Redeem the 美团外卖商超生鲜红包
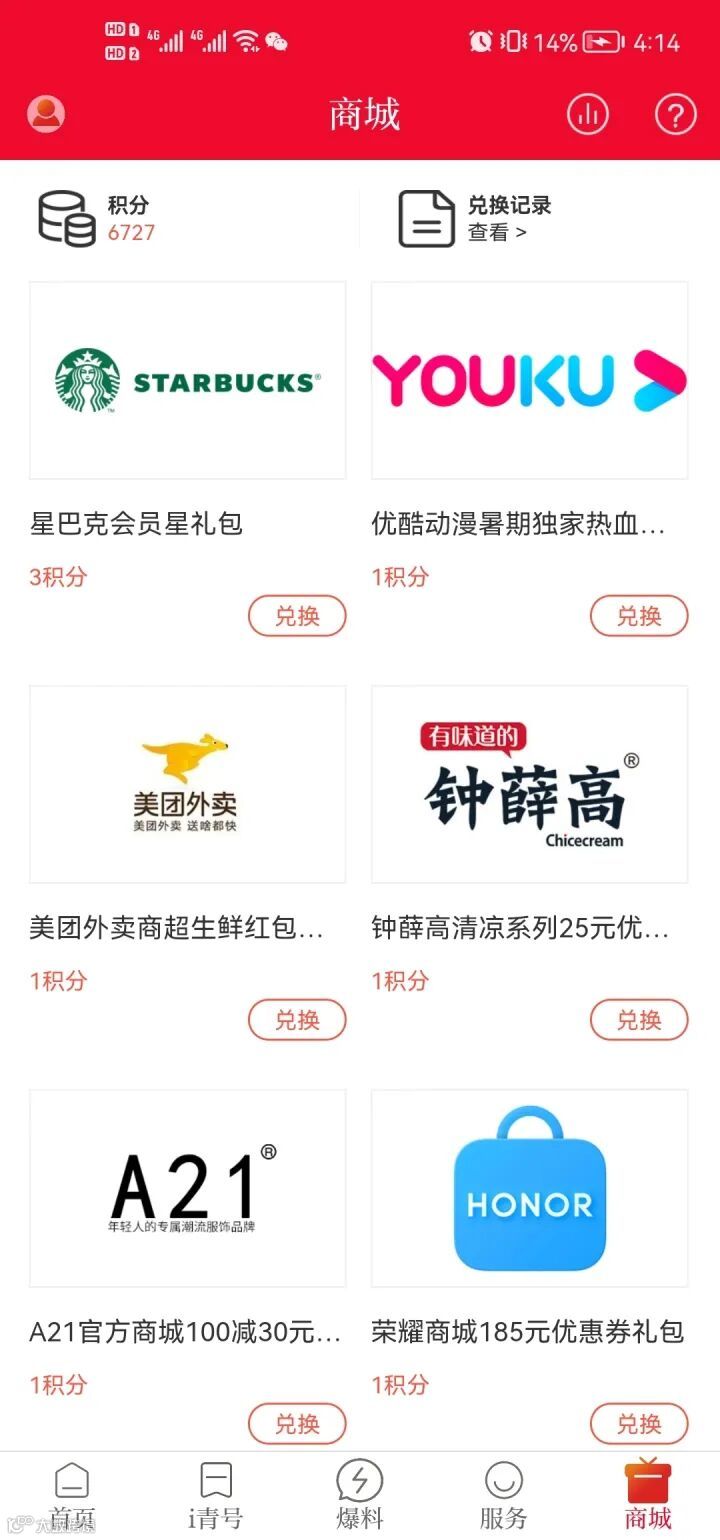Screen dimensions: 720x1540 tap(297, 1020)
